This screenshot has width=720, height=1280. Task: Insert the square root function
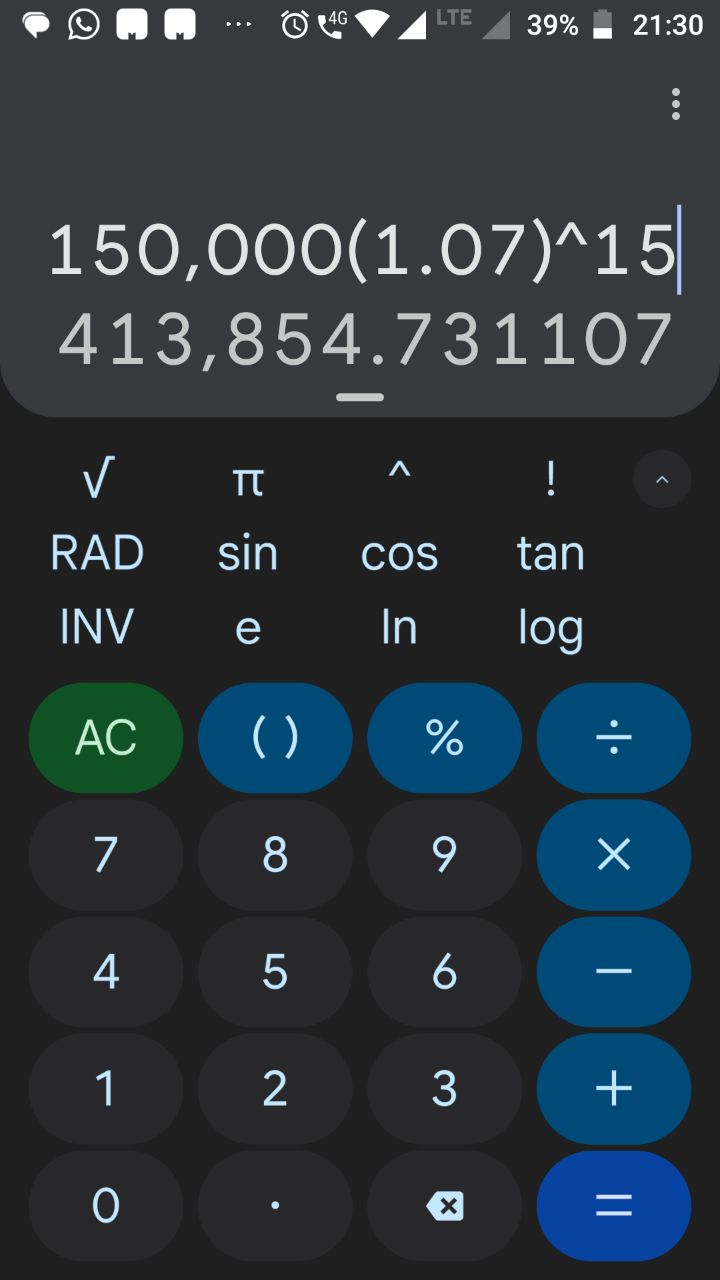(x=97, y=479)
